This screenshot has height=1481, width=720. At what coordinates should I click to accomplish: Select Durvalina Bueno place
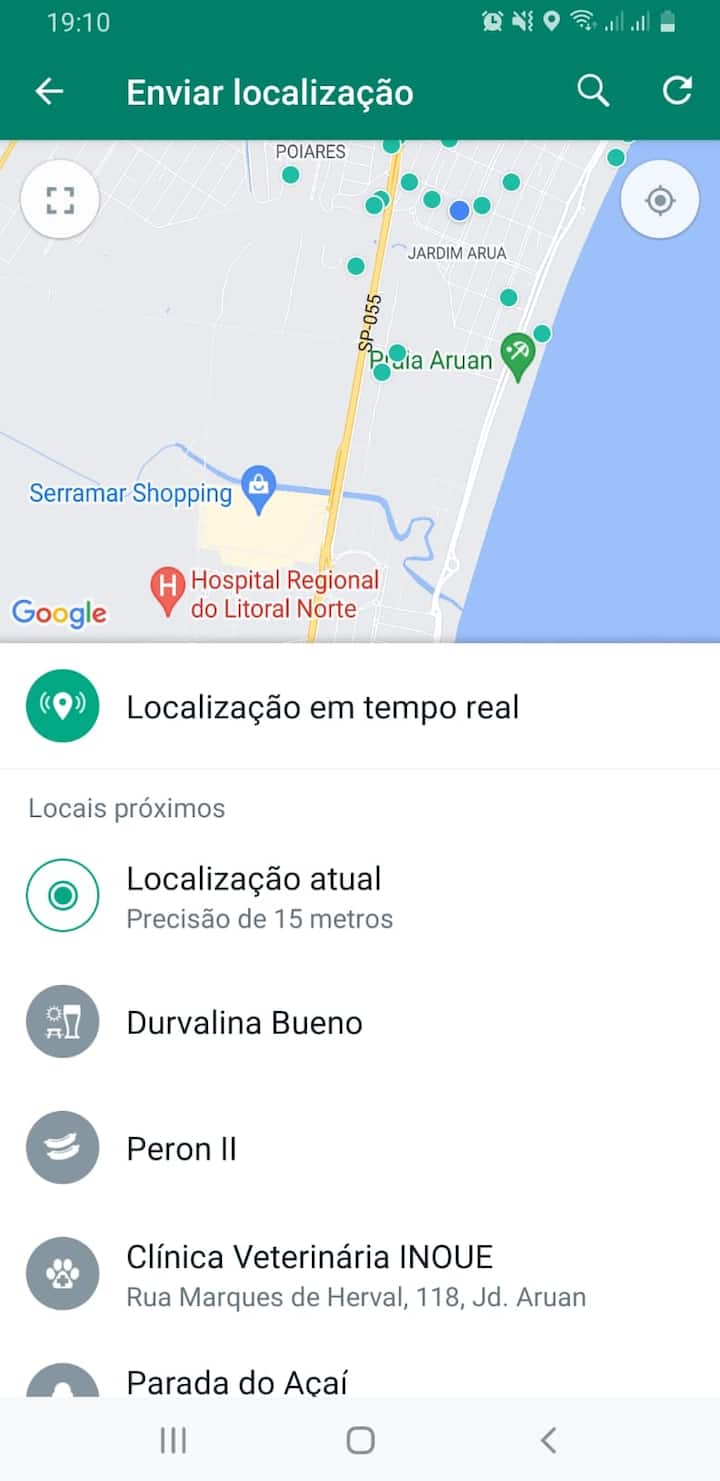coord(244,1022)
